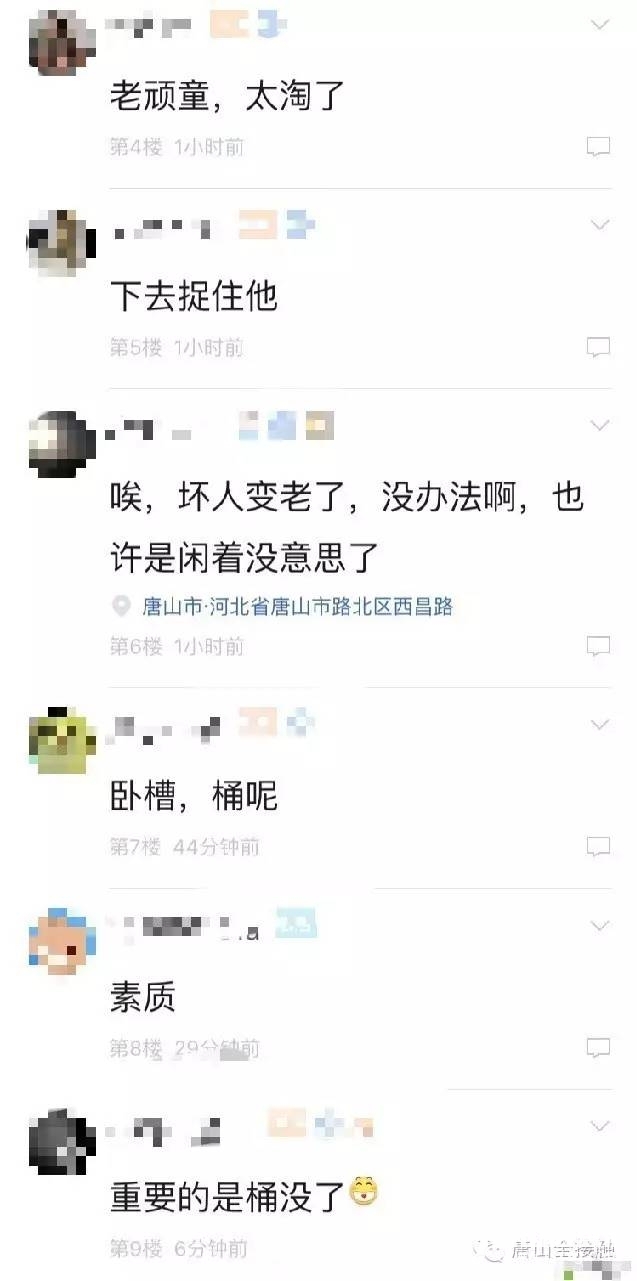Reply to the 第6楼 comment

pos(597,647)
